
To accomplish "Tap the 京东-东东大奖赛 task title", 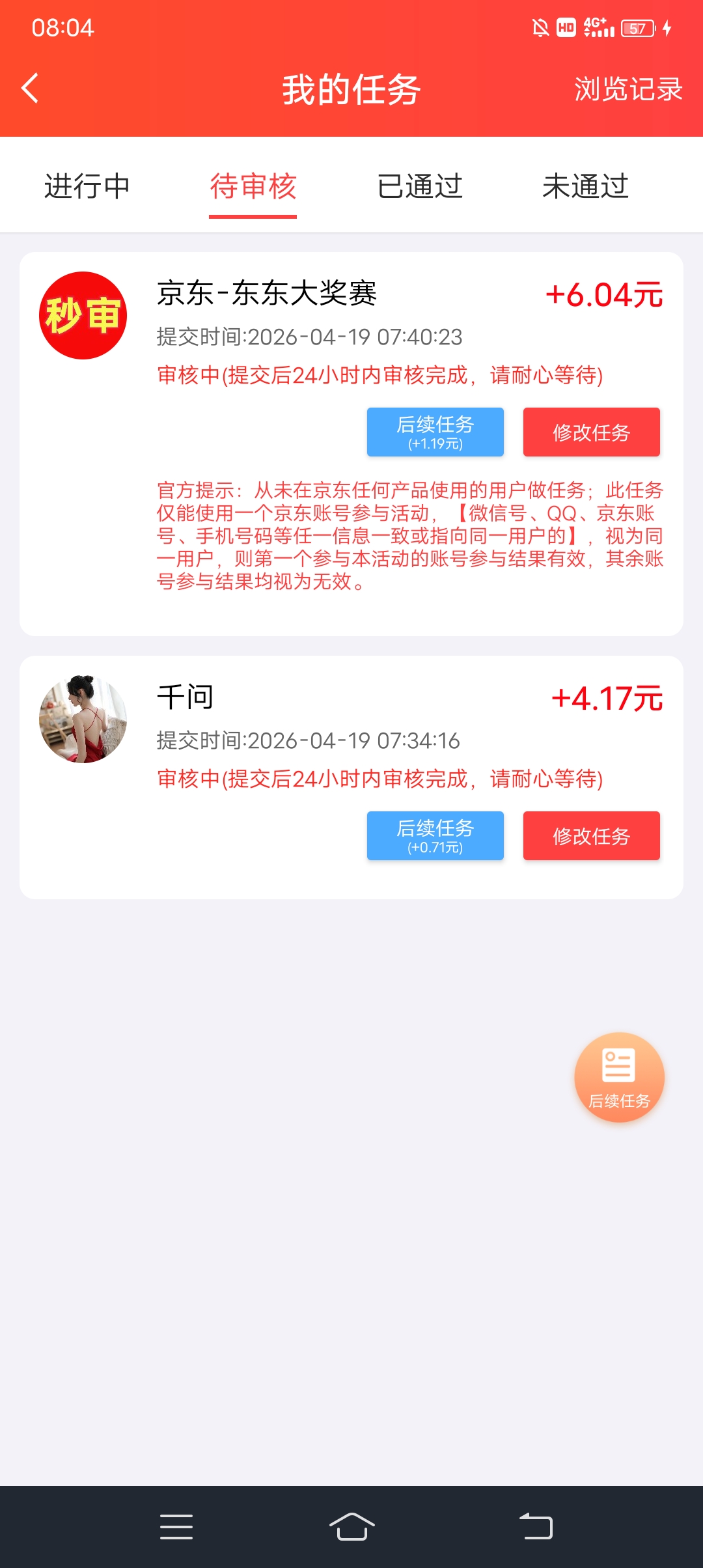I will click(268, 294).
